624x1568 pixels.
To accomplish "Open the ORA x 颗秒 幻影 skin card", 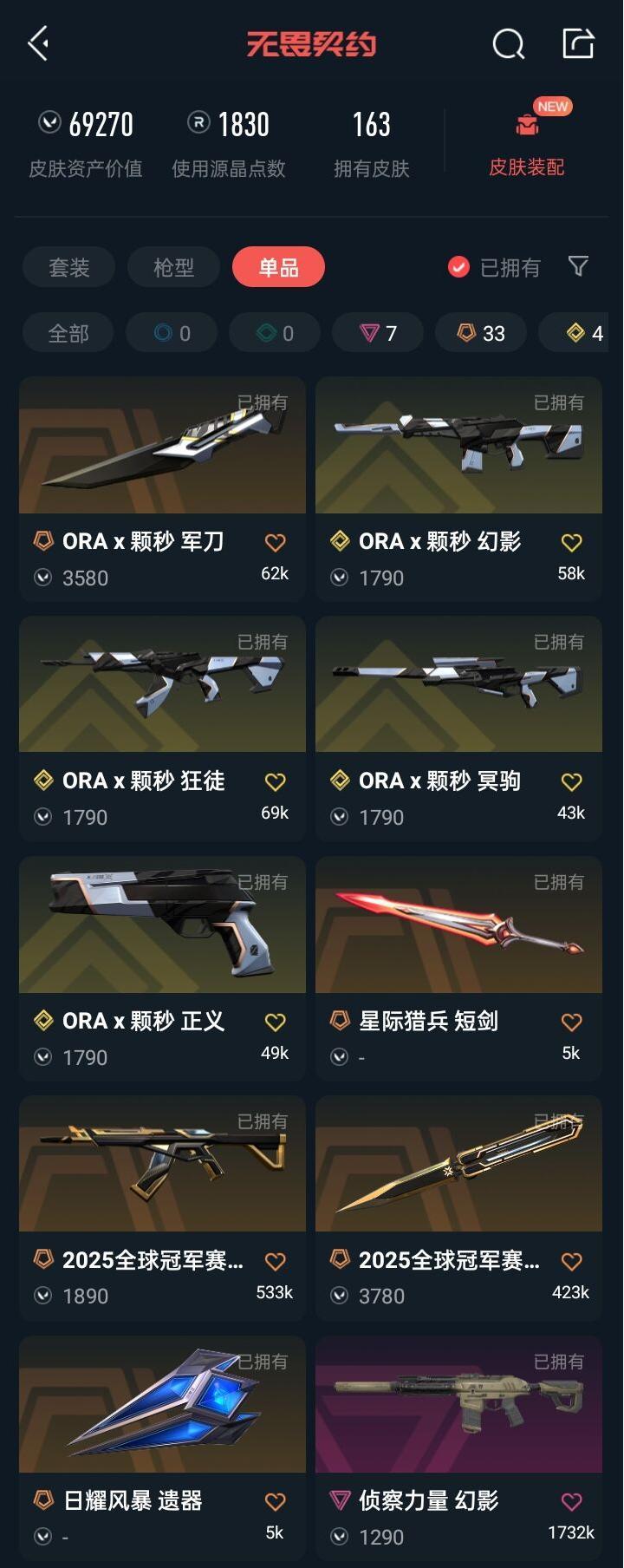I will pyautogui.click(x=458, y=445).
